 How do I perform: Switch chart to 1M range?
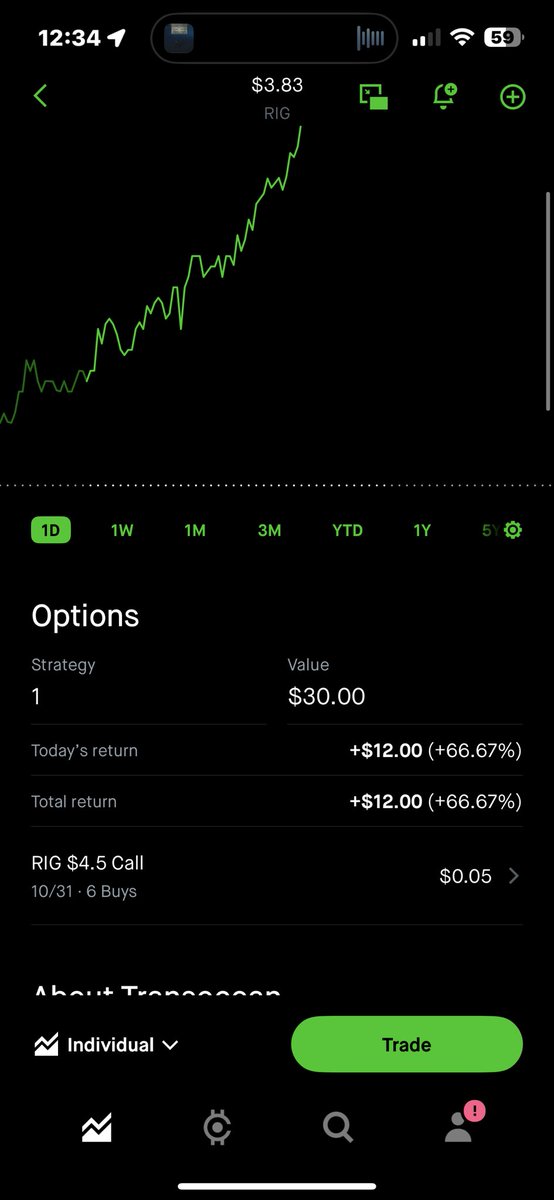[x=195, y=530]
